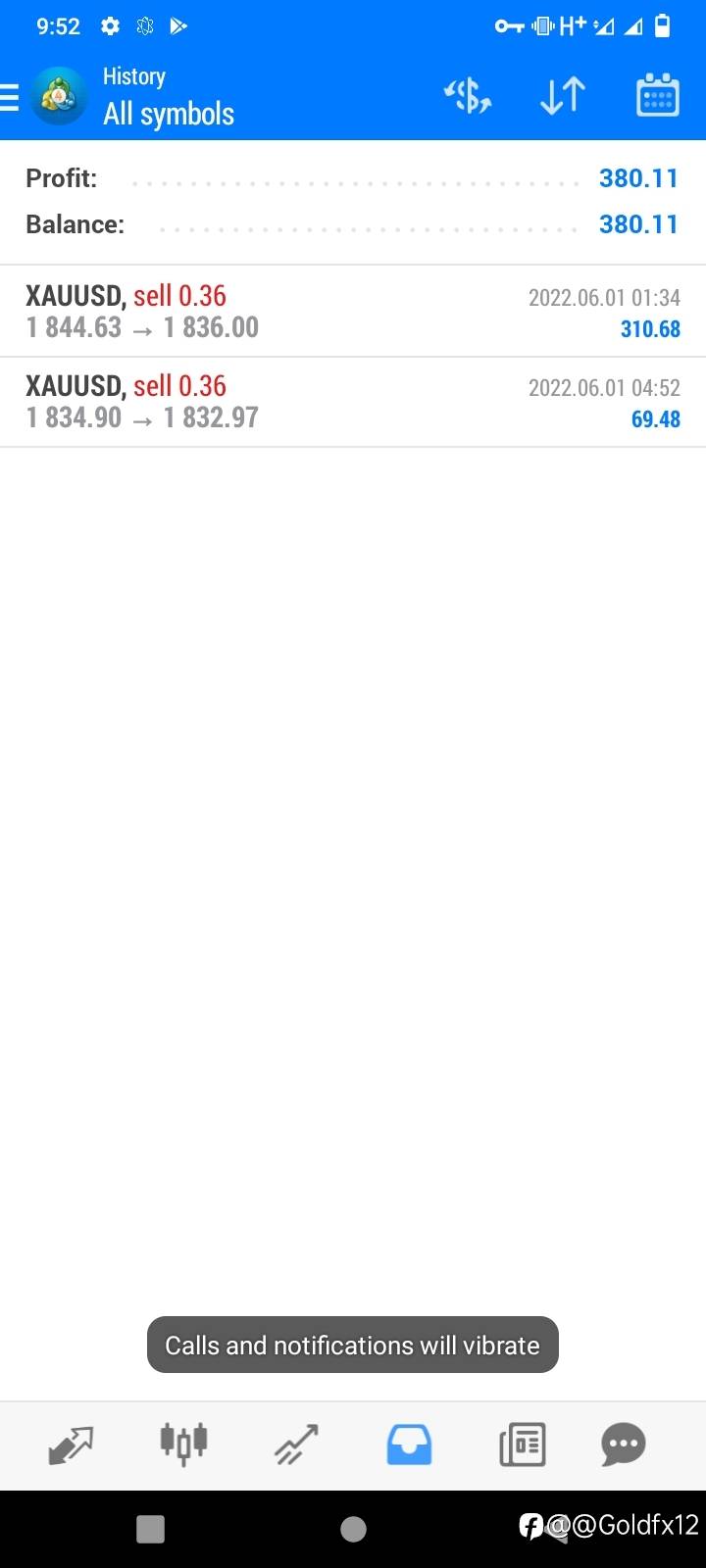Open XAUUSD sell trade with profit 310.68
The height and width of the screenshot is (1568, 706).
353,312
